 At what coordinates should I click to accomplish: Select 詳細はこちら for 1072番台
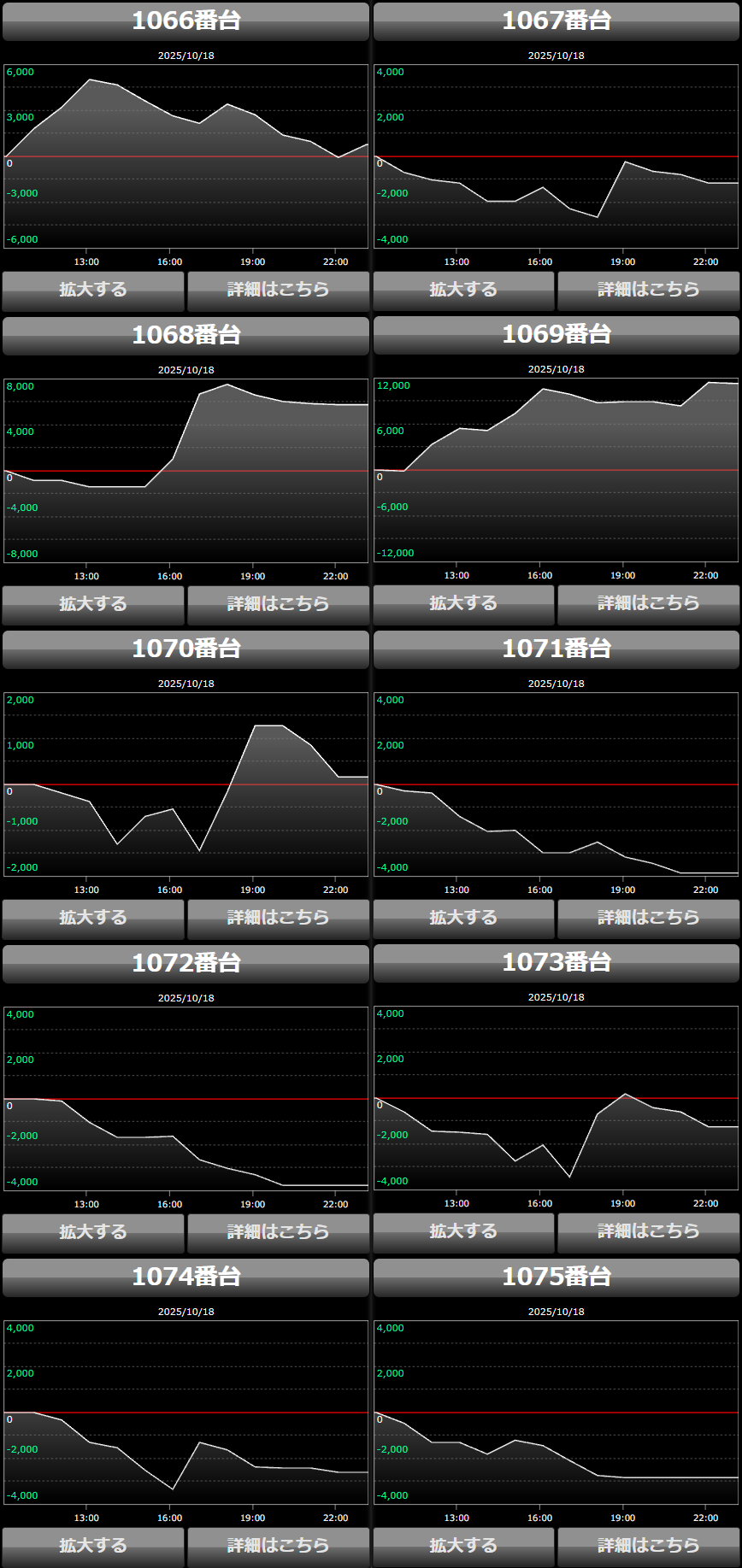pyautogui.click(x=278, y=1232)
